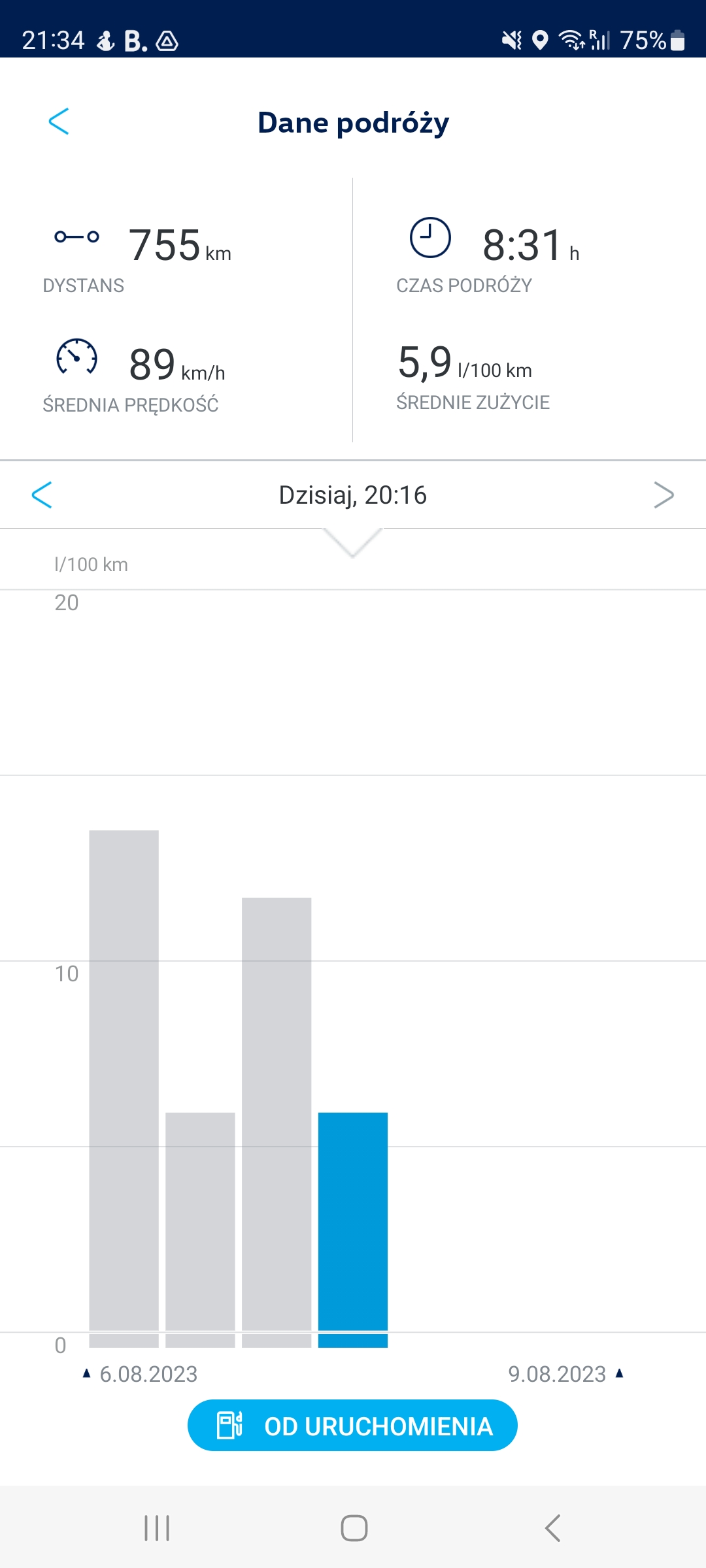The height and width of the screenshot is (1568, 706).
Task: Go back from Dane podróży screen
Action: 59,122
